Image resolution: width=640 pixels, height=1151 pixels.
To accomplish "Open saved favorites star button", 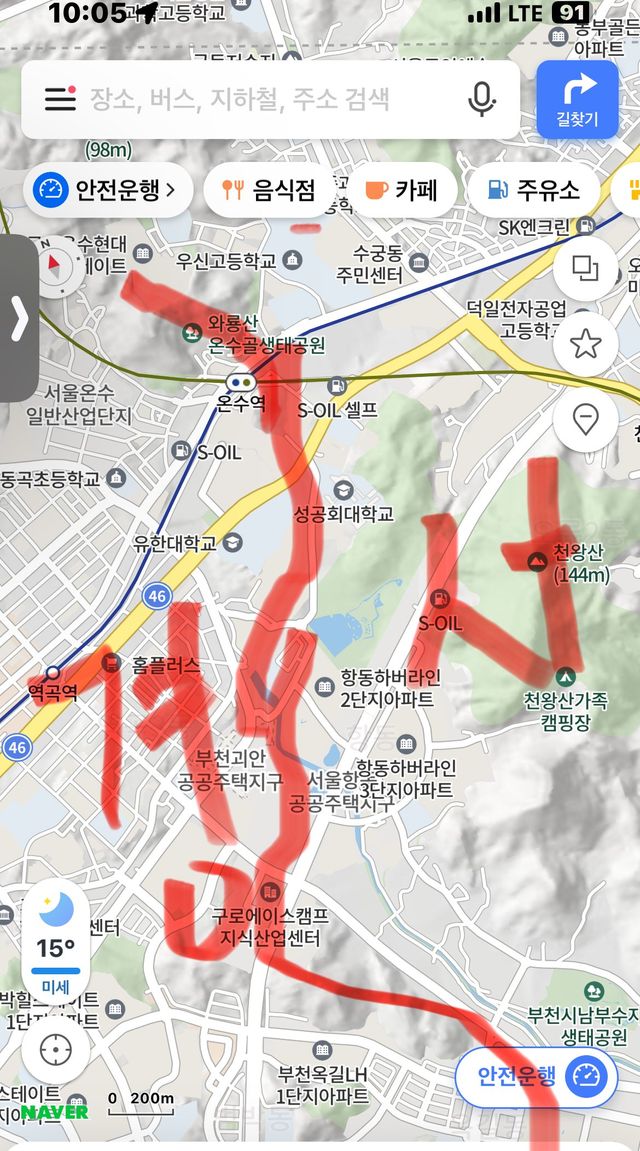I will tap(585, 344).
